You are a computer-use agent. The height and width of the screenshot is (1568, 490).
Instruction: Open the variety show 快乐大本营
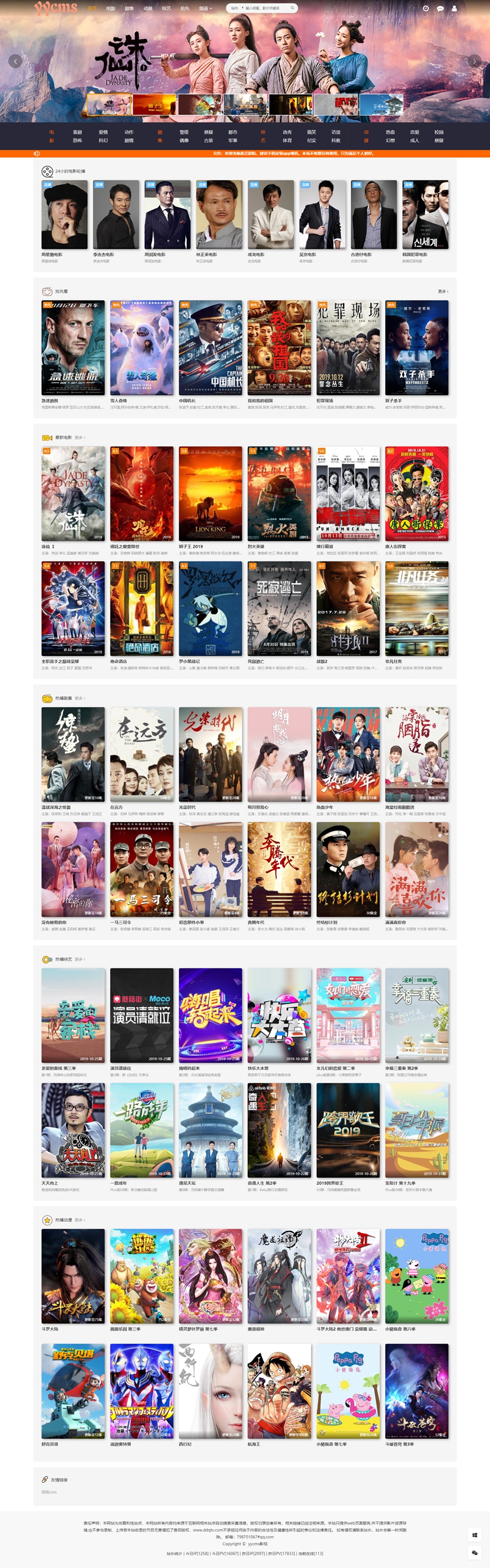[279, 1015]
